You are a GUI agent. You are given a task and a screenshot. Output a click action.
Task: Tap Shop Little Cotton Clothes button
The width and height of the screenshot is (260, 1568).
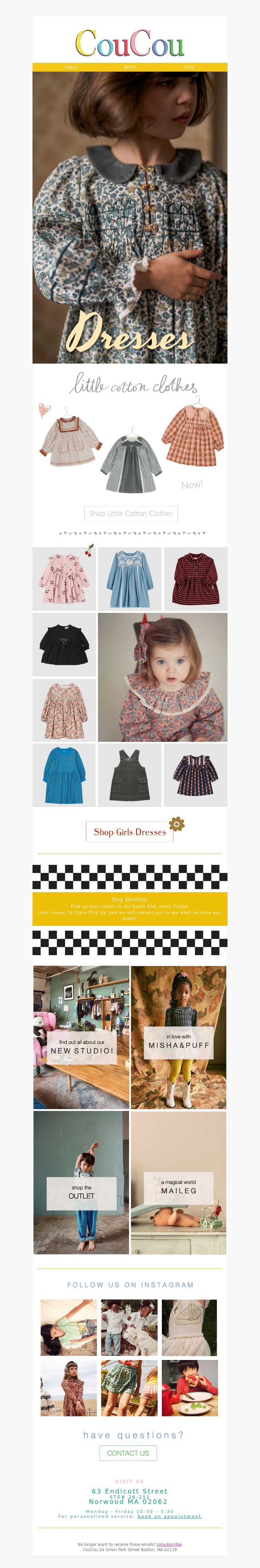[x=131, y=513]
